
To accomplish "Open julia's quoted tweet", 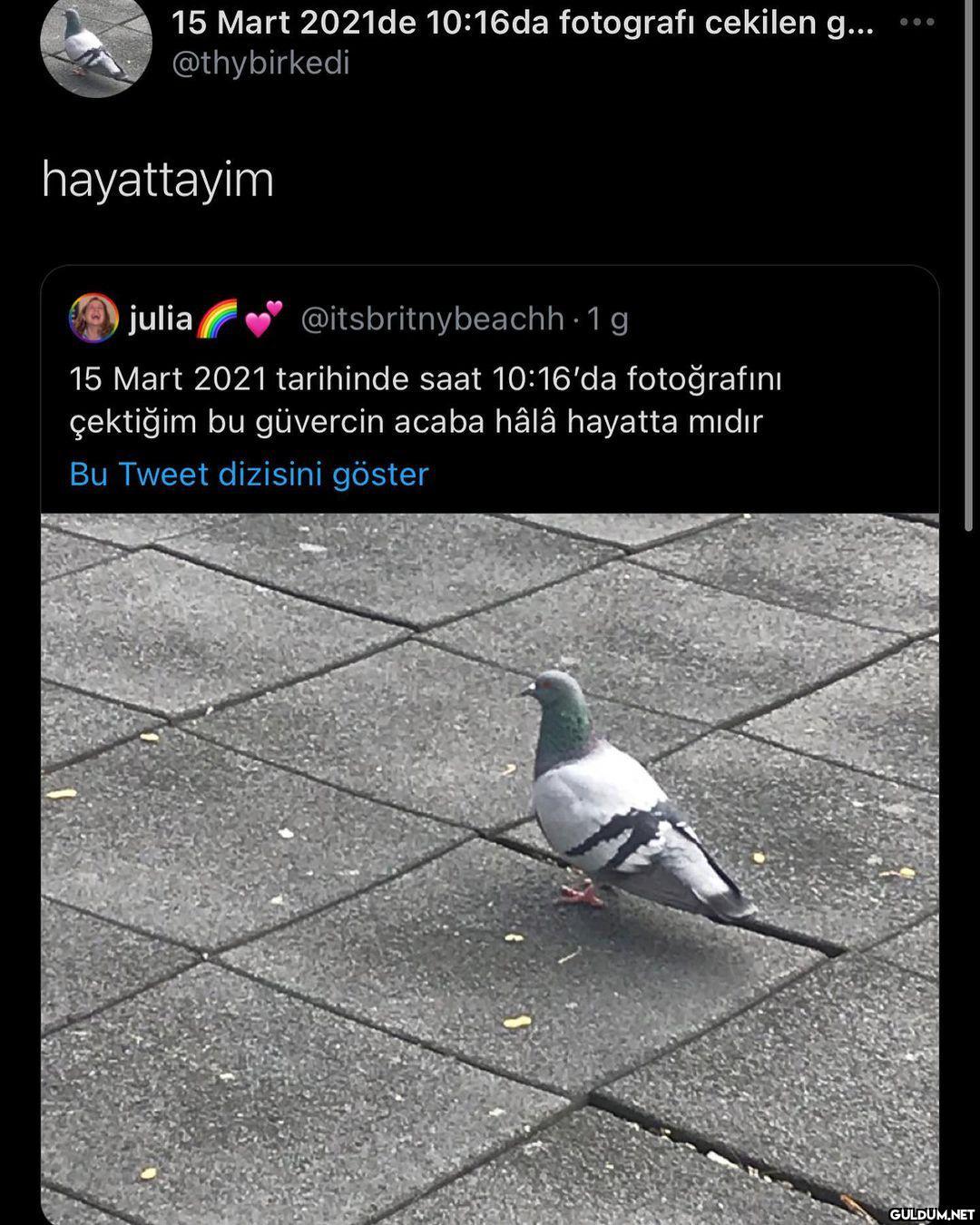I will tap(425, 399).
